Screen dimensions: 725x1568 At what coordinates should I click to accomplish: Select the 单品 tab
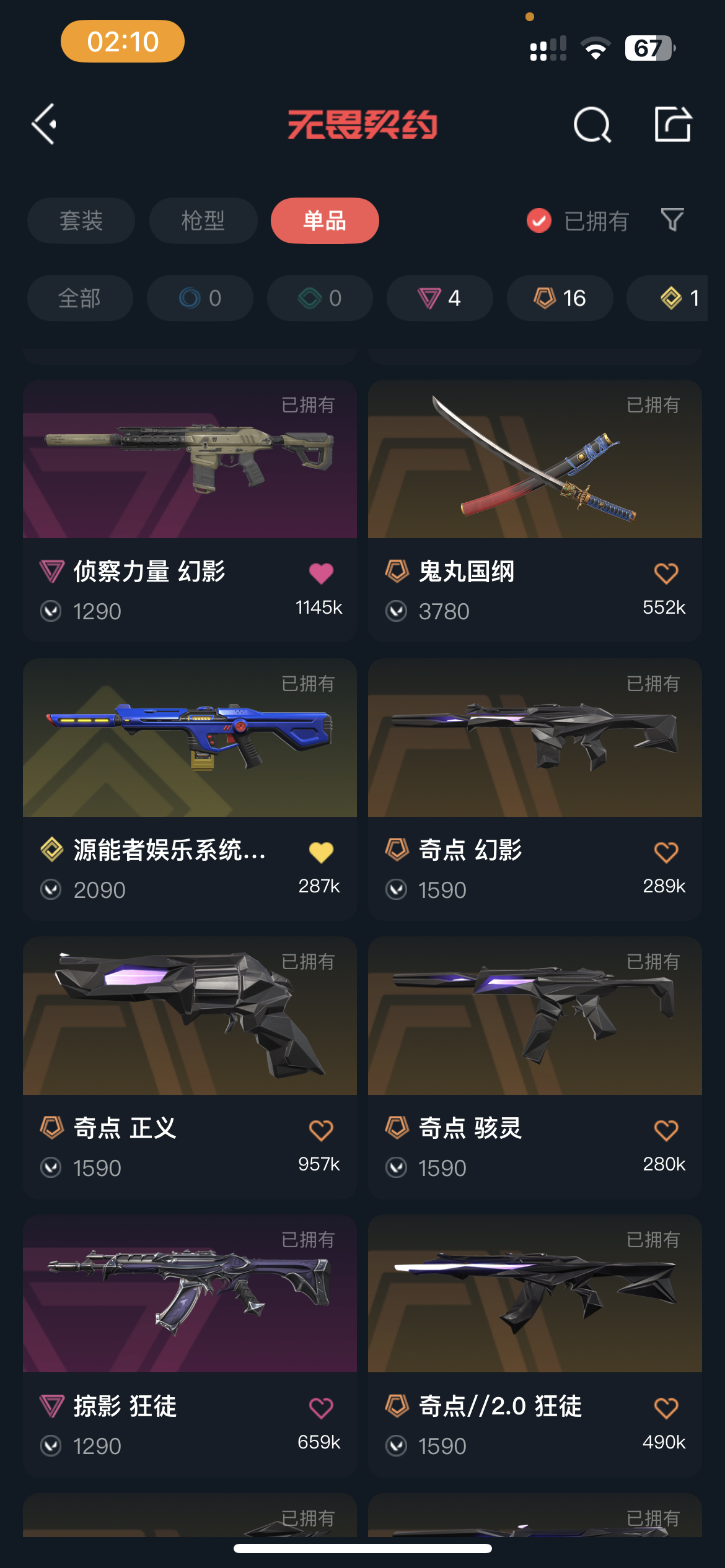pyautogui.click(x=325, y=220)
